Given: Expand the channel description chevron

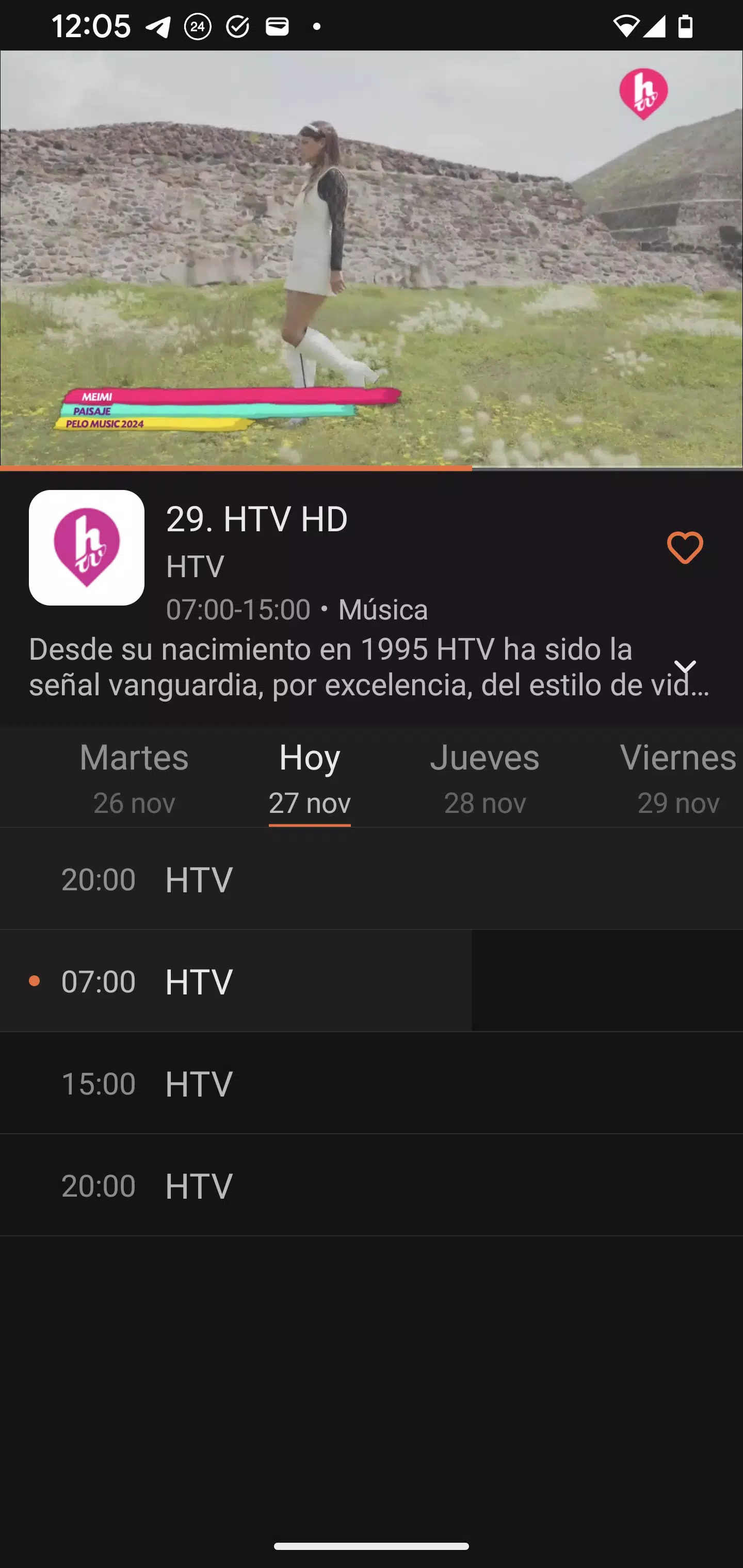Looking at the screenshot, I should tap(685, 668).
